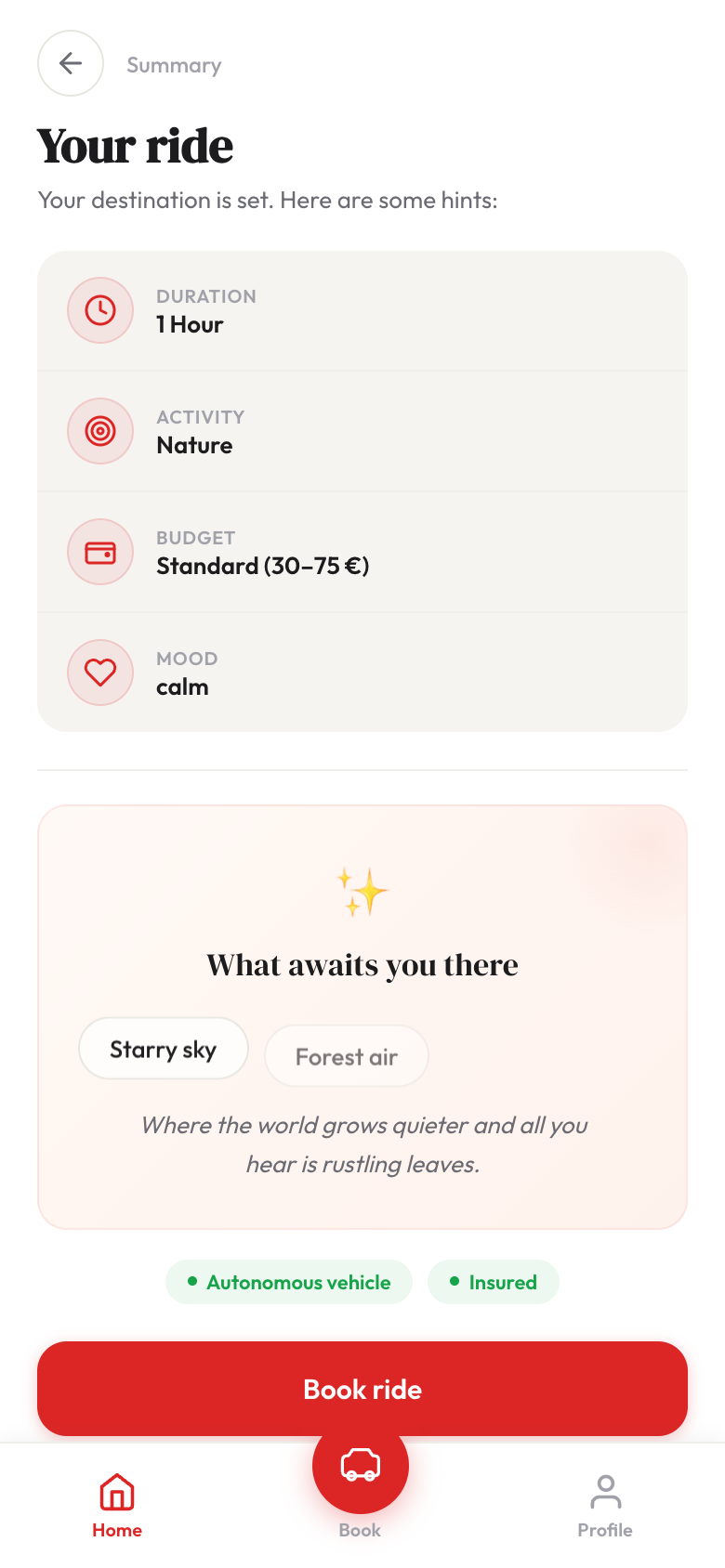
Task: Switch to the Profile tab
Action: [x=605, y=1506]
